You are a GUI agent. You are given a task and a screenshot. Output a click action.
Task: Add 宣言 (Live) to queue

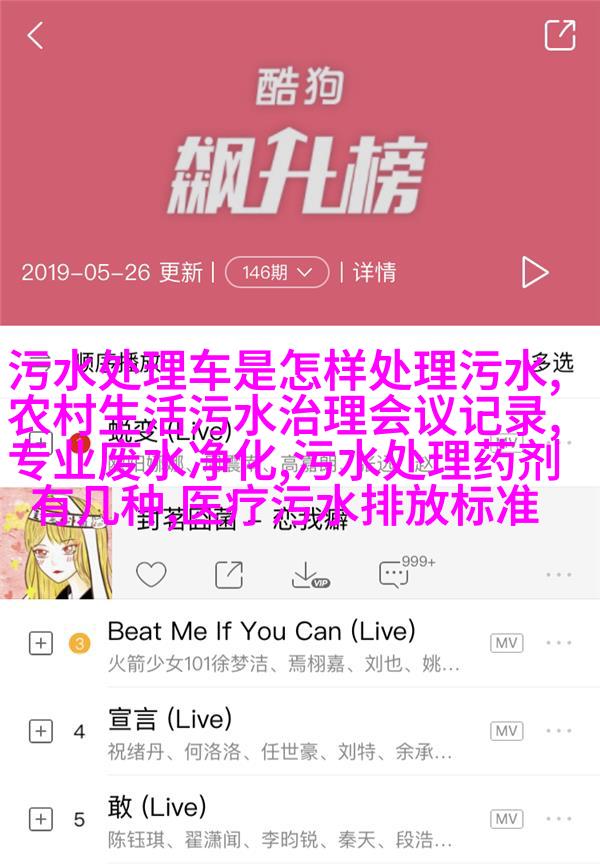(x=40, y=731)
